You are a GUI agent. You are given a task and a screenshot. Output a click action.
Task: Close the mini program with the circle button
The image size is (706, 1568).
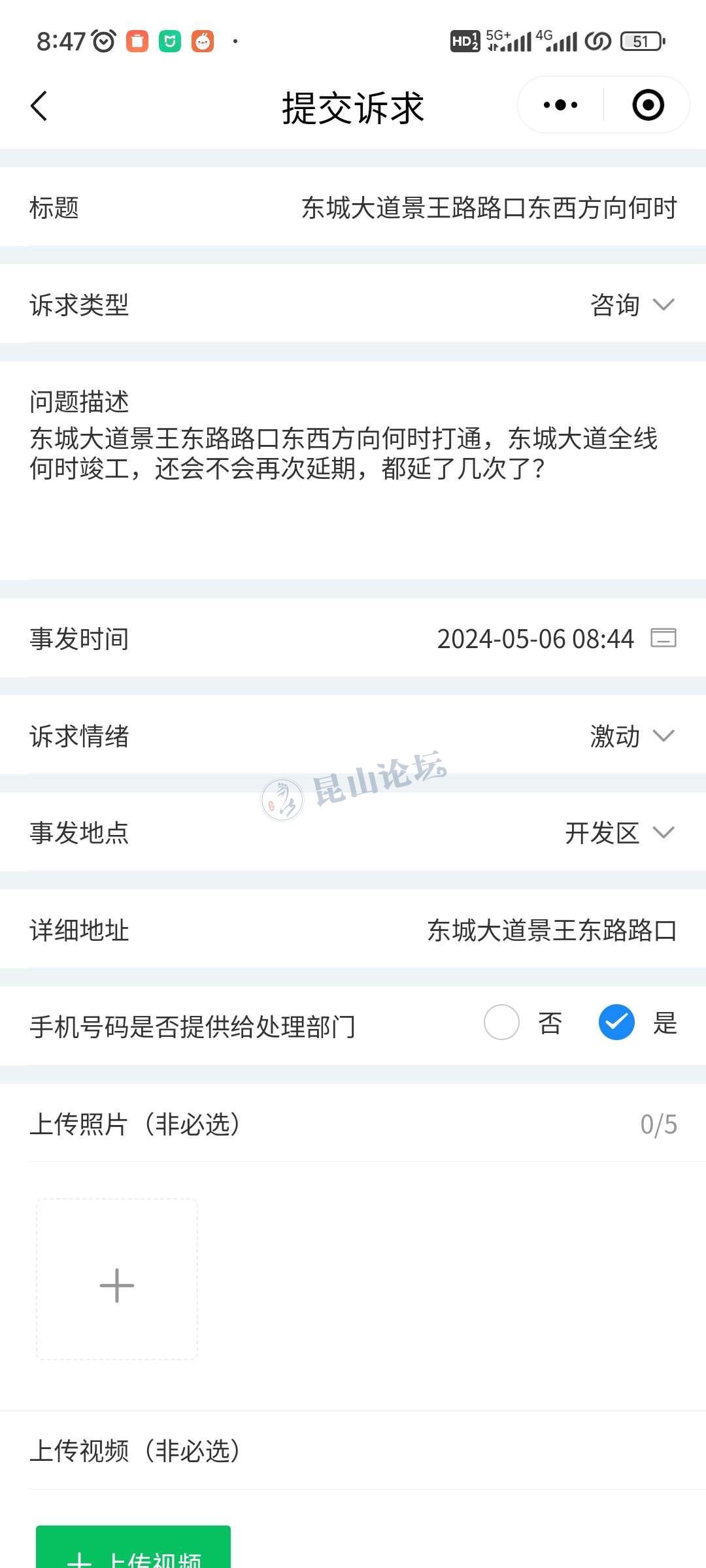(648, 105)
